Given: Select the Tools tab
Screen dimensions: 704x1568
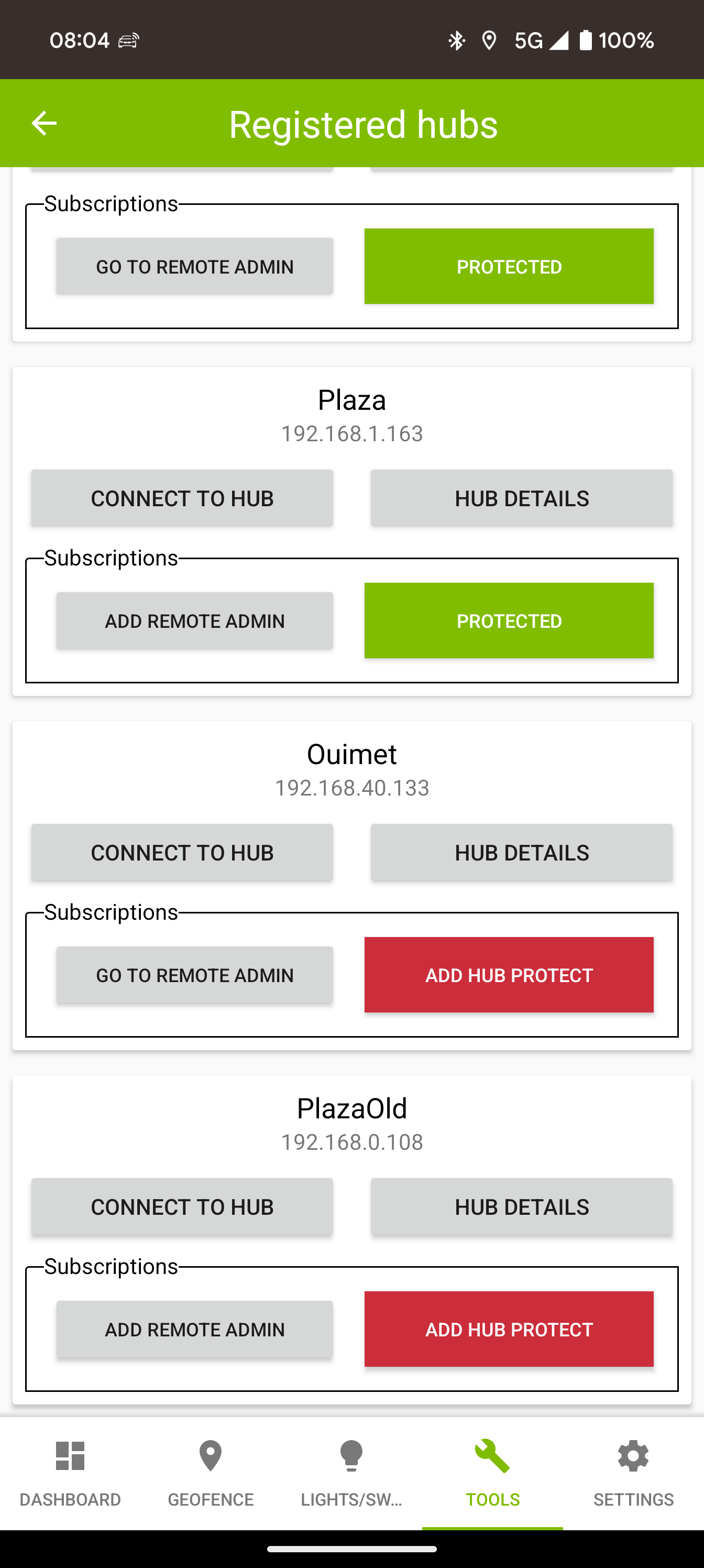Looking at the screenshot, I should 492,1473.
